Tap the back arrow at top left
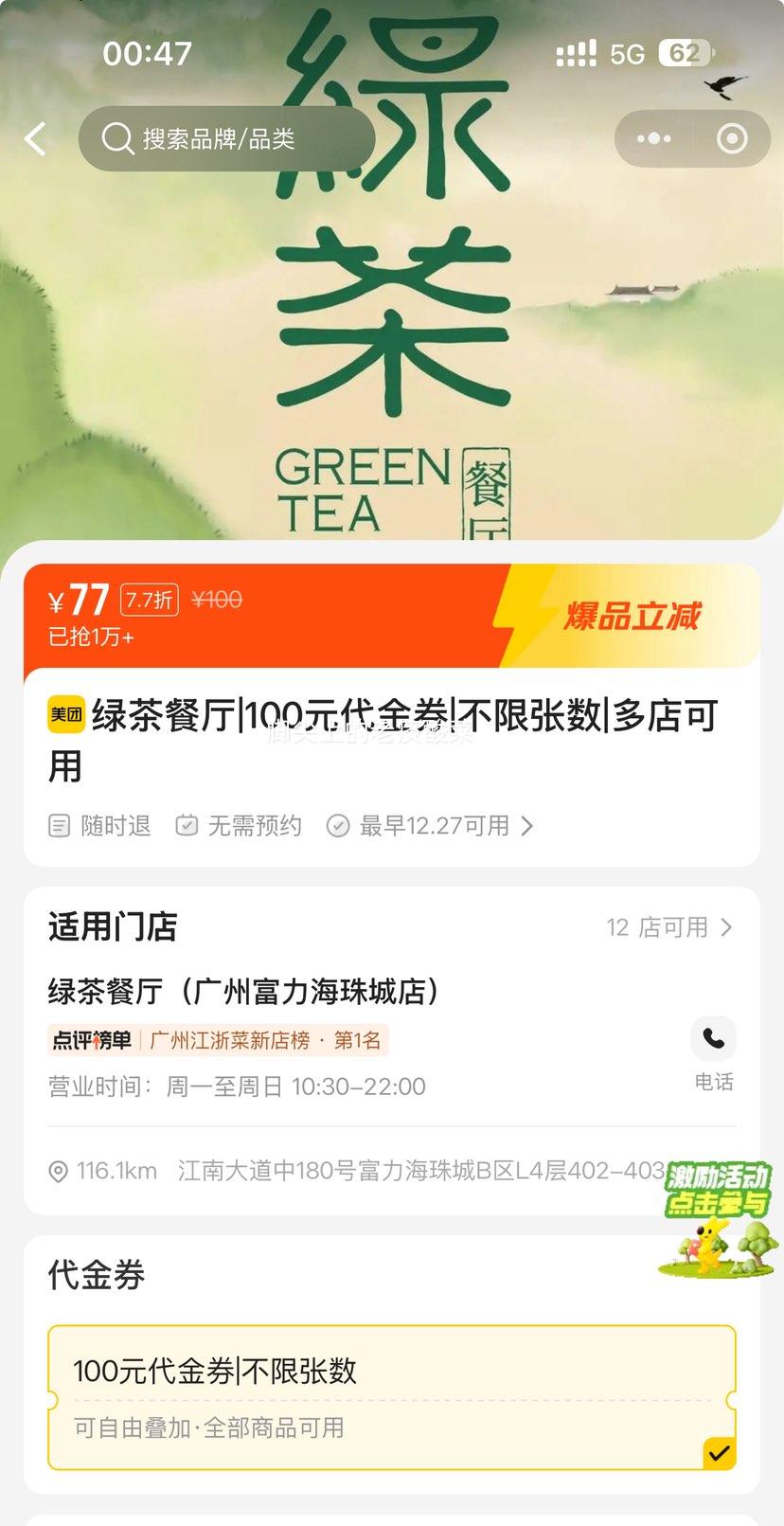This screenshot has width=784, height=1526. point(35,138)
